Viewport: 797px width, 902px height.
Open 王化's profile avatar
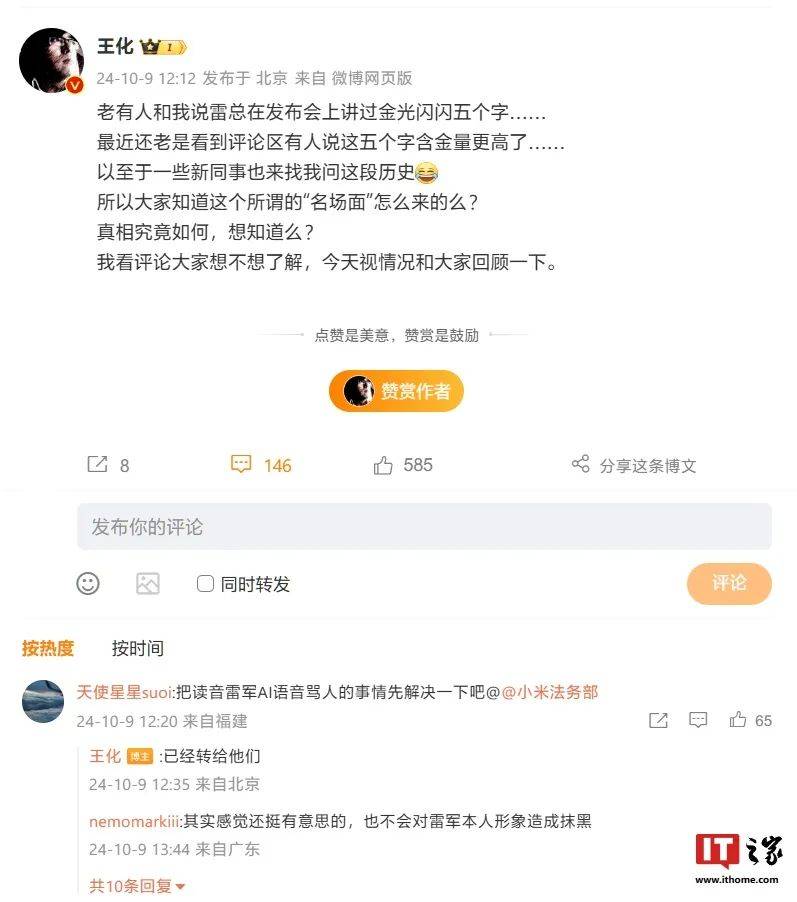point(50,58)
